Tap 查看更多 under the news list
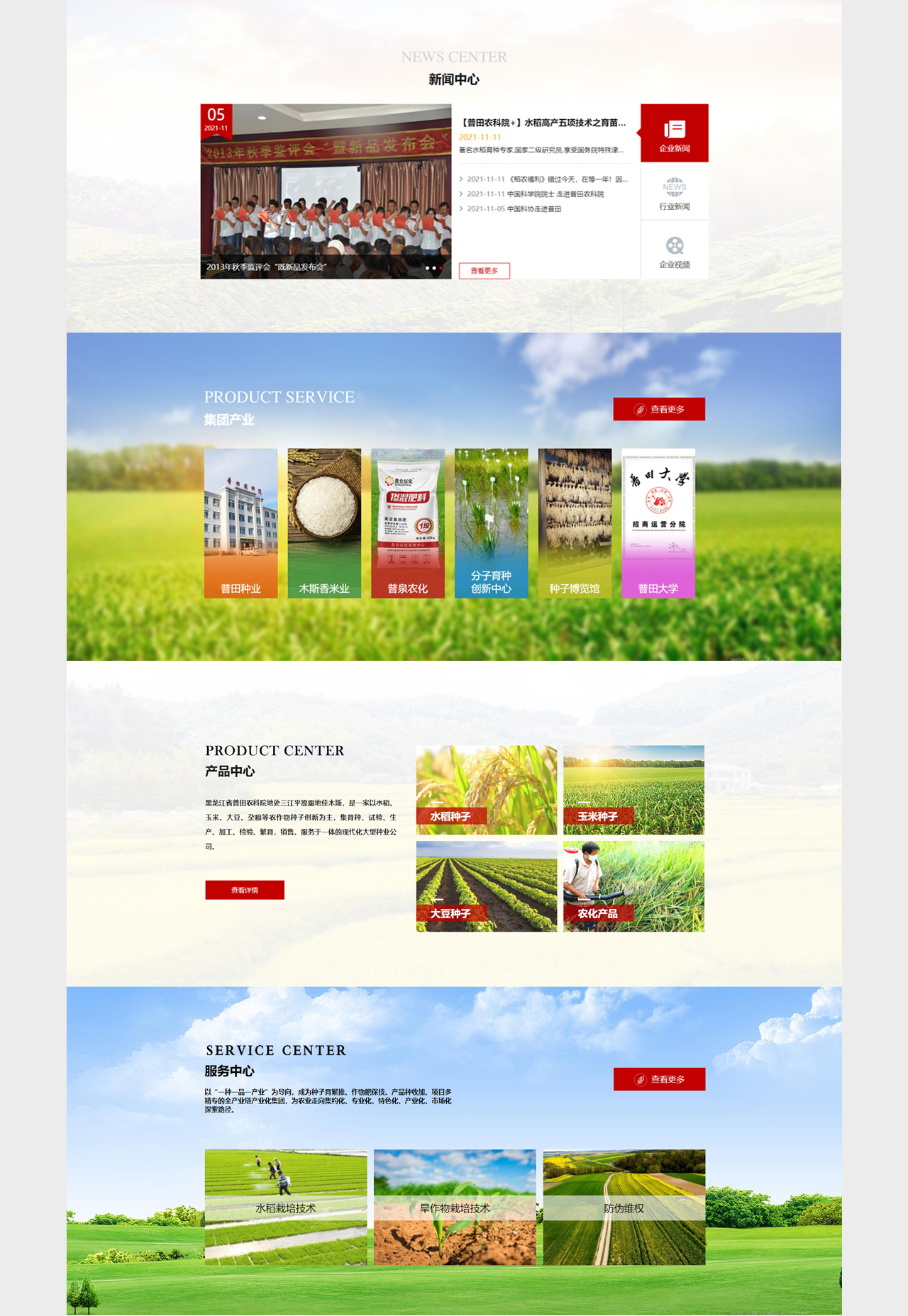The width and height of the screenshot is (908, 1316). pos(484,271)
